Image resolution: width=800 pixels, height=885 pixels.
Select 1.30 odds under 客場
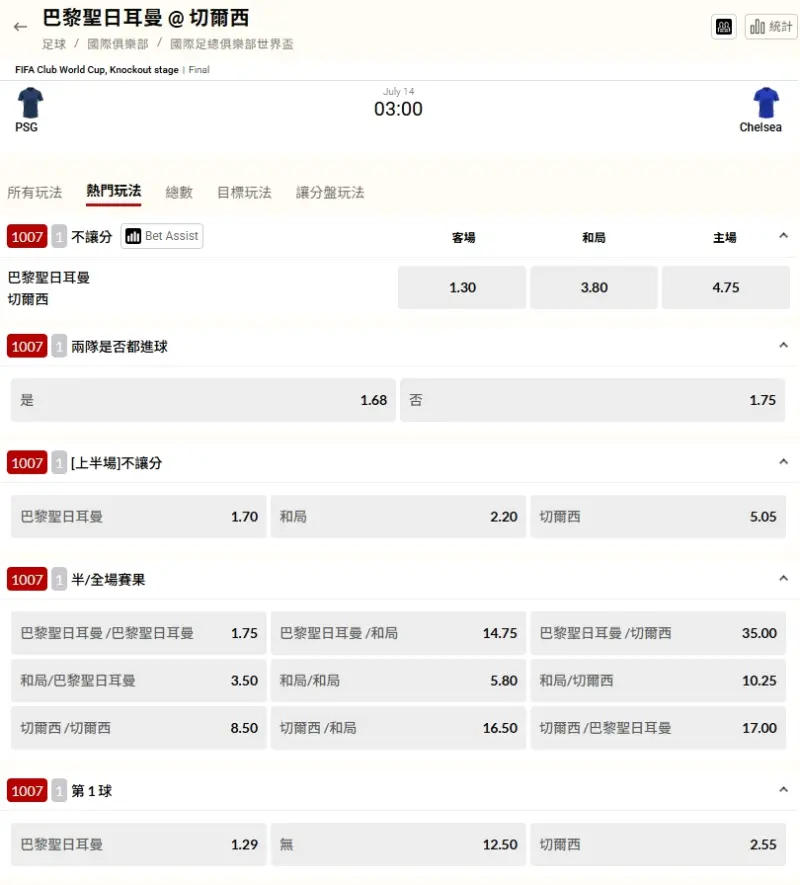pyautogui.click(x=462, y=287)
